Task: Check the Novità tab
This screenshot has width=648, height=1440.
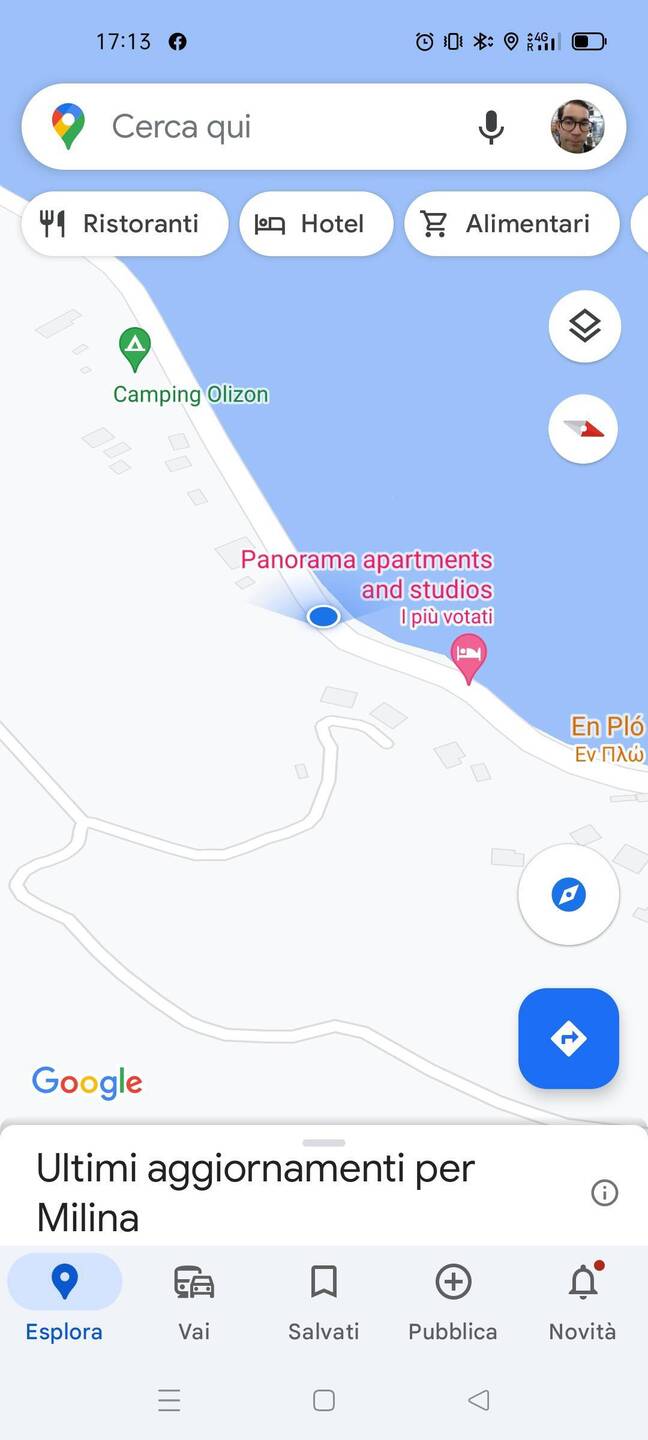Action: pyautogui.click(x=582, y=1300)
